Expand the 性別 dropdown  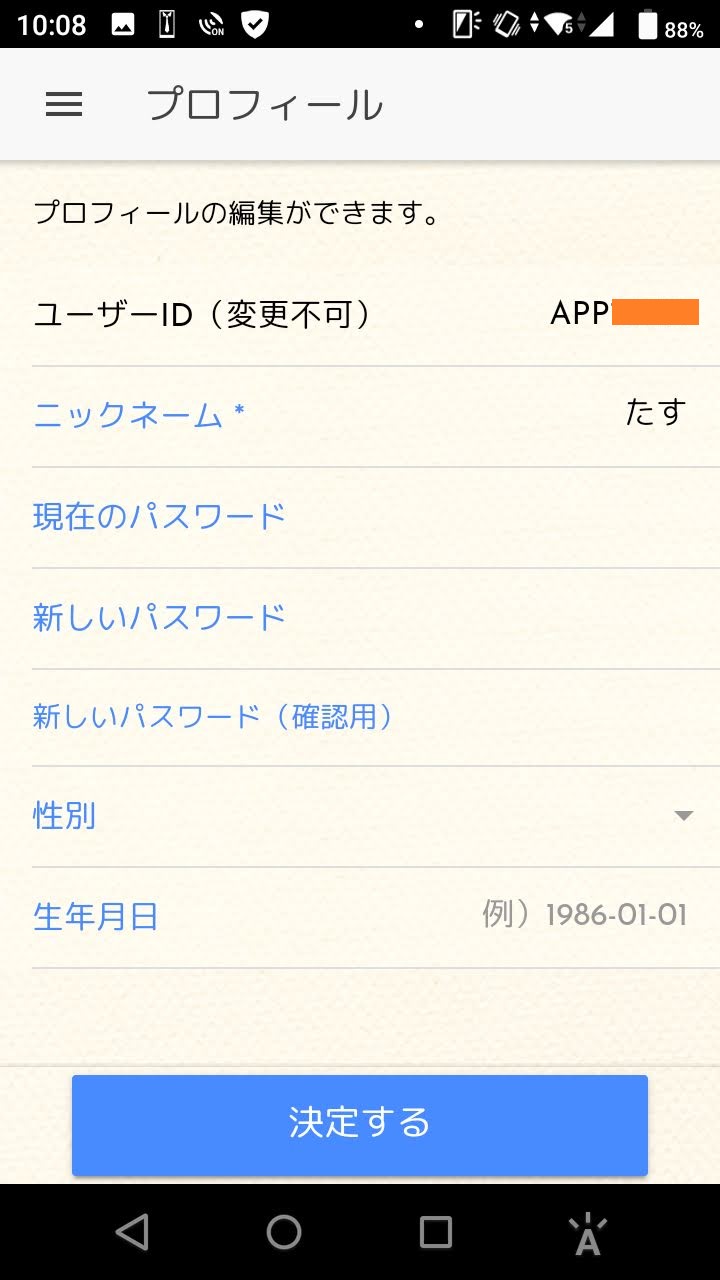[376, 816]
